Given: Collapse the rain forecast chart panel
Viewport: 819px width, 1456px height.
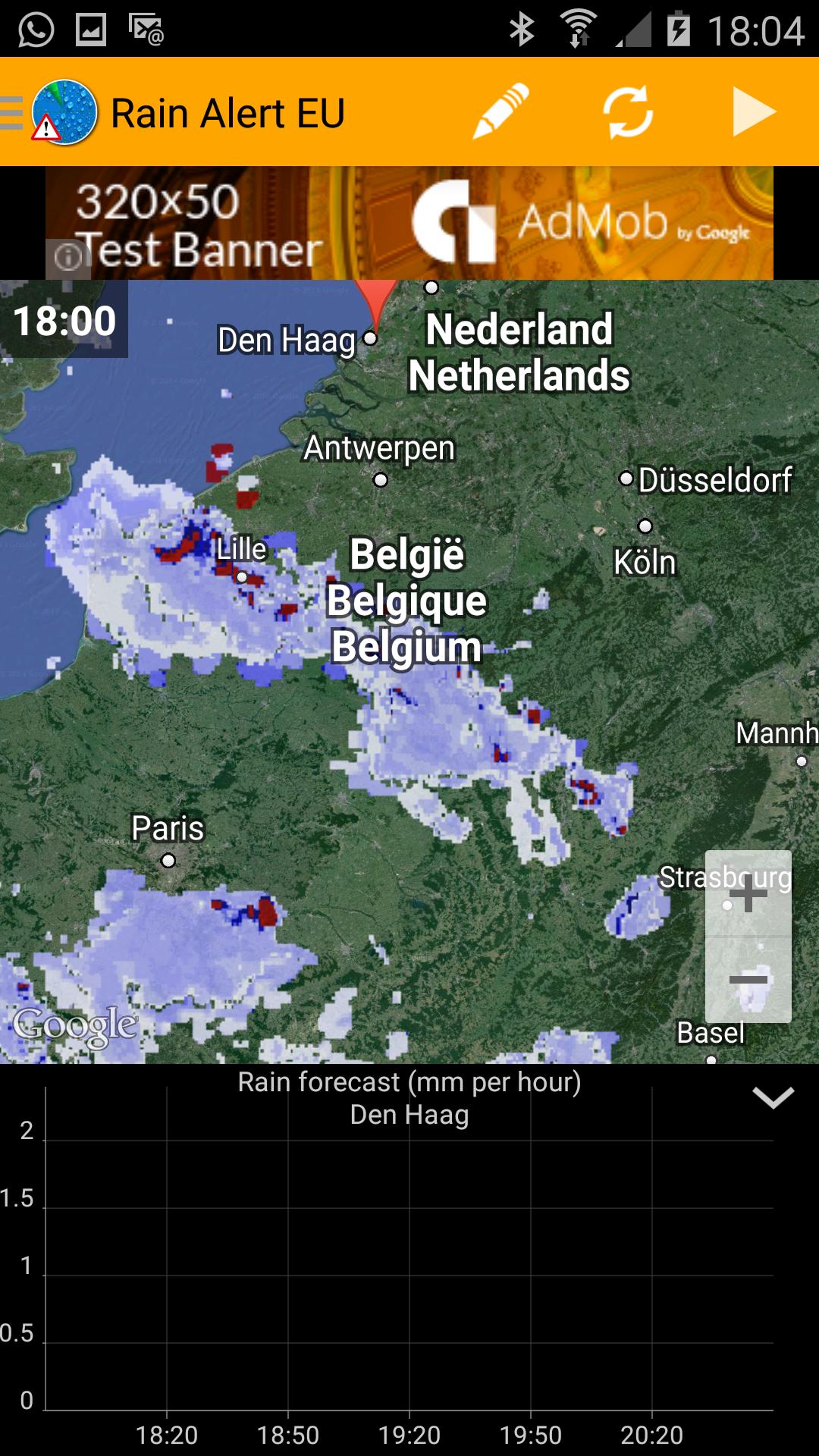Looking at the screenshot, I should [x=773, y=1097].
